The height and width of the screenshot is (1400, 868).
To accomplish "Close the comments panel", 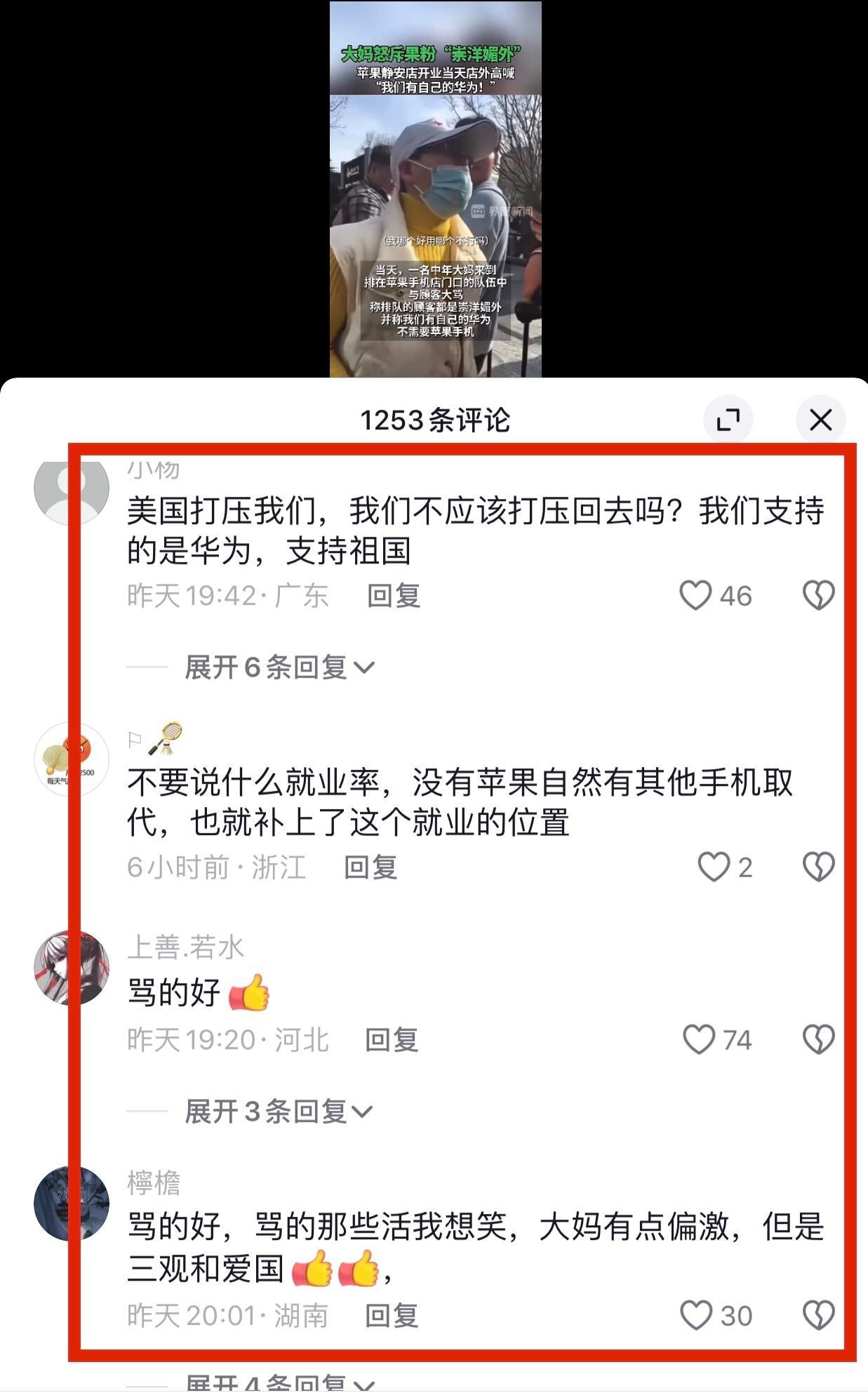I will [820, 420].
